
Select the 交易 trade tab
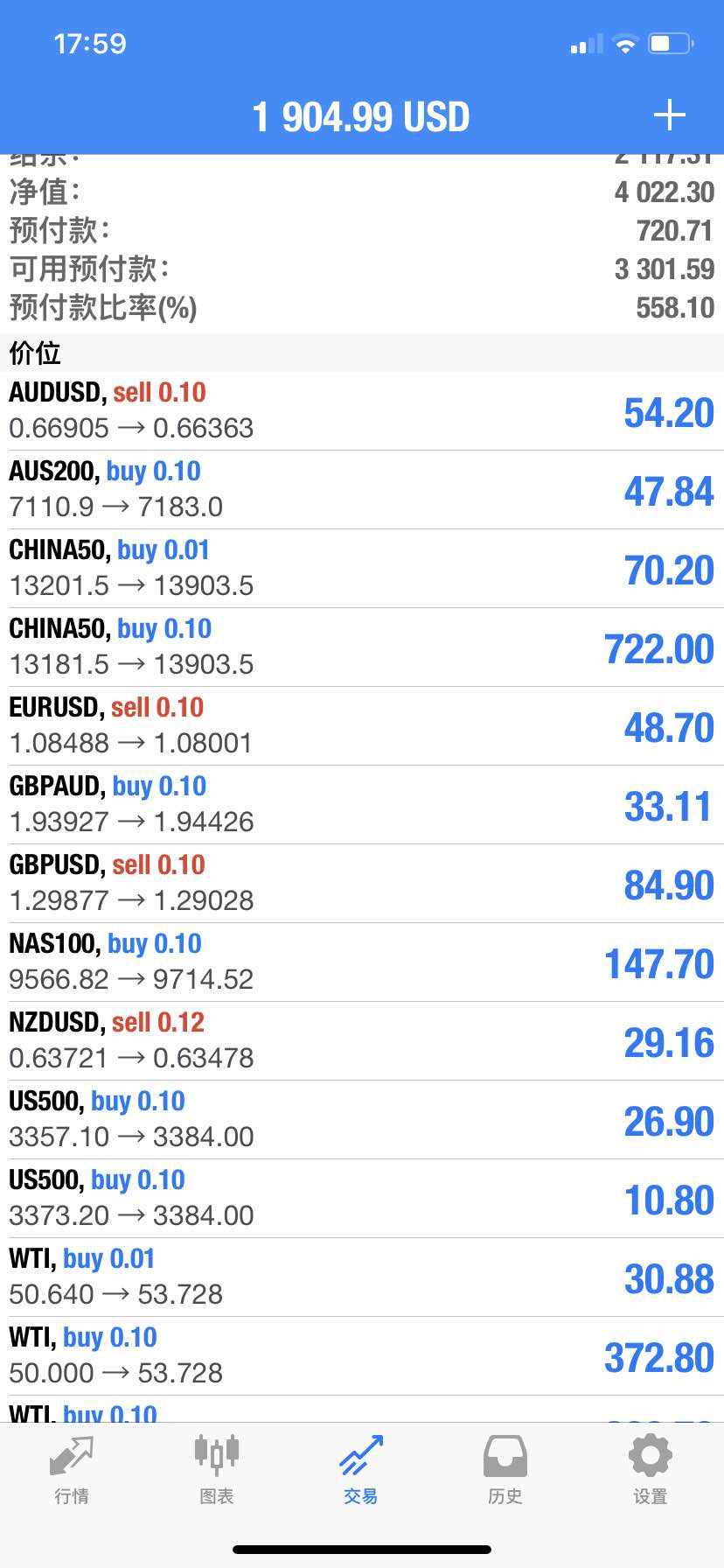(361, 1470)
